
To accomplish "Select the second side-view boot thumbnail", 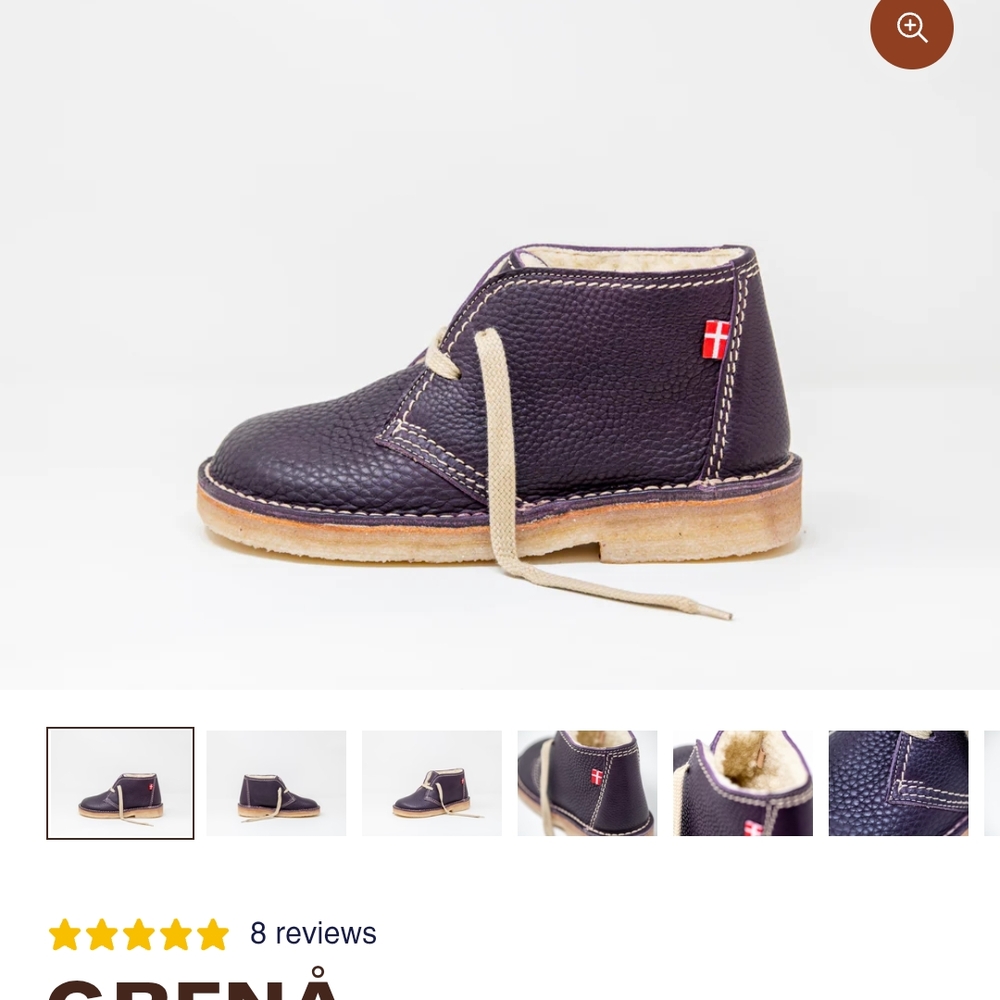I will coord(276,783).
